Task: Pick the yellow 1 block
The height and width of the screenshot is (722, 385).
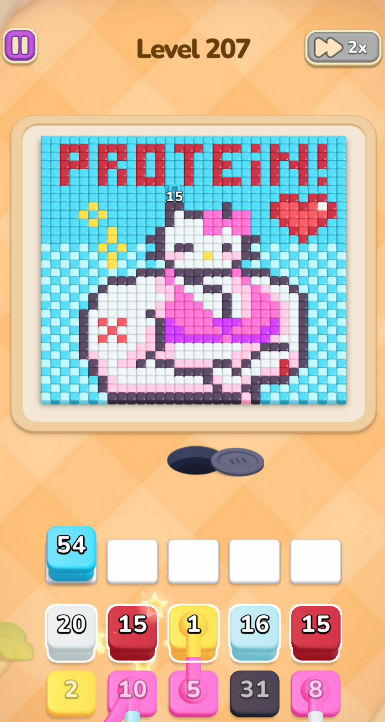Action: 193,632
